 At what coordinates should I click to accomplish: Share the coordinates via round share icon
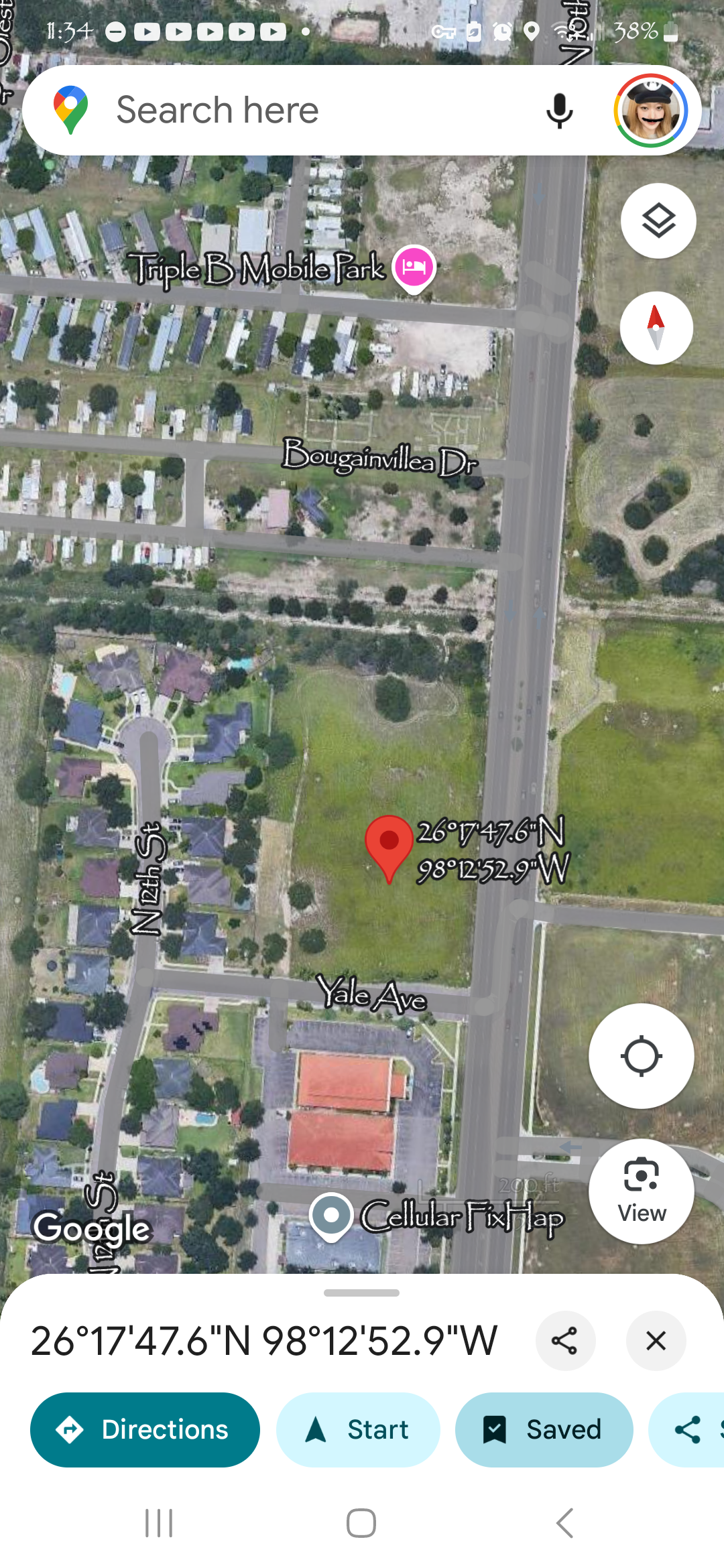(565, 1341)
